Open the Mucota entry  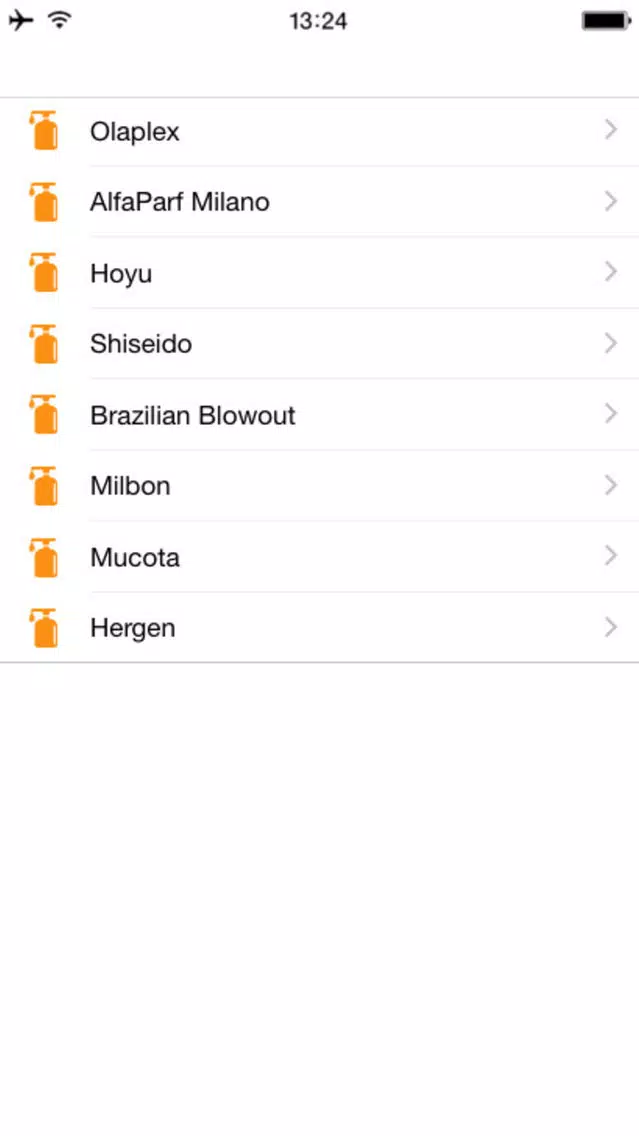click(320, 556)
